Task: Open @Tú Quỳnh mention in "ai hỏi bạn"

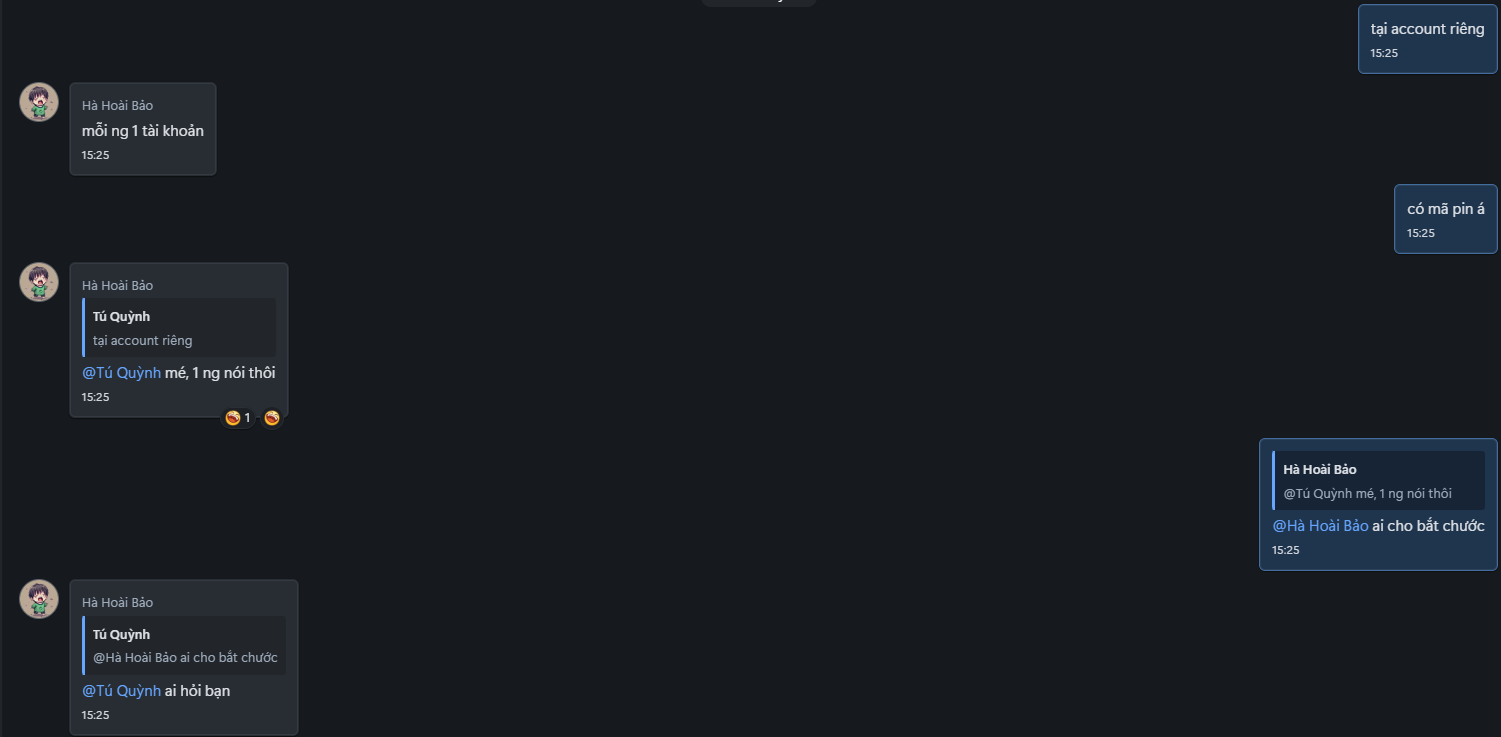Action: (121, 691)
